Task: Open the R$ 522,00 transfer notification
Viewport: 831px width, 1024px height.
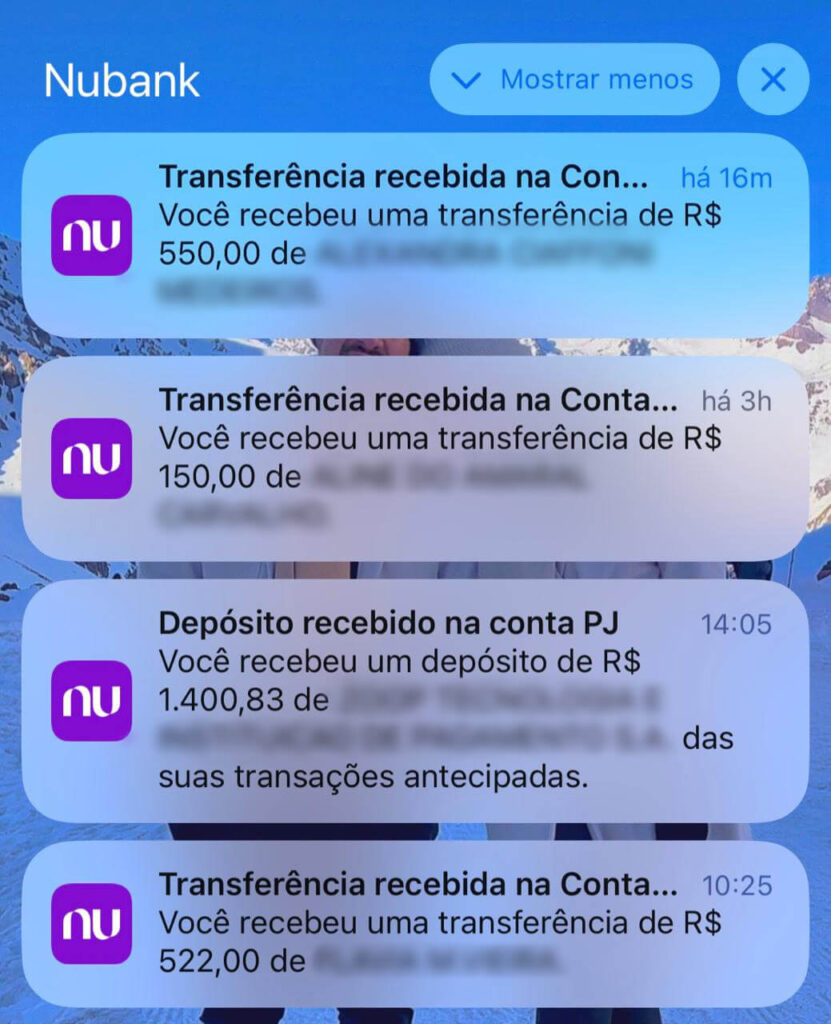Action: (x=415, y=922)
